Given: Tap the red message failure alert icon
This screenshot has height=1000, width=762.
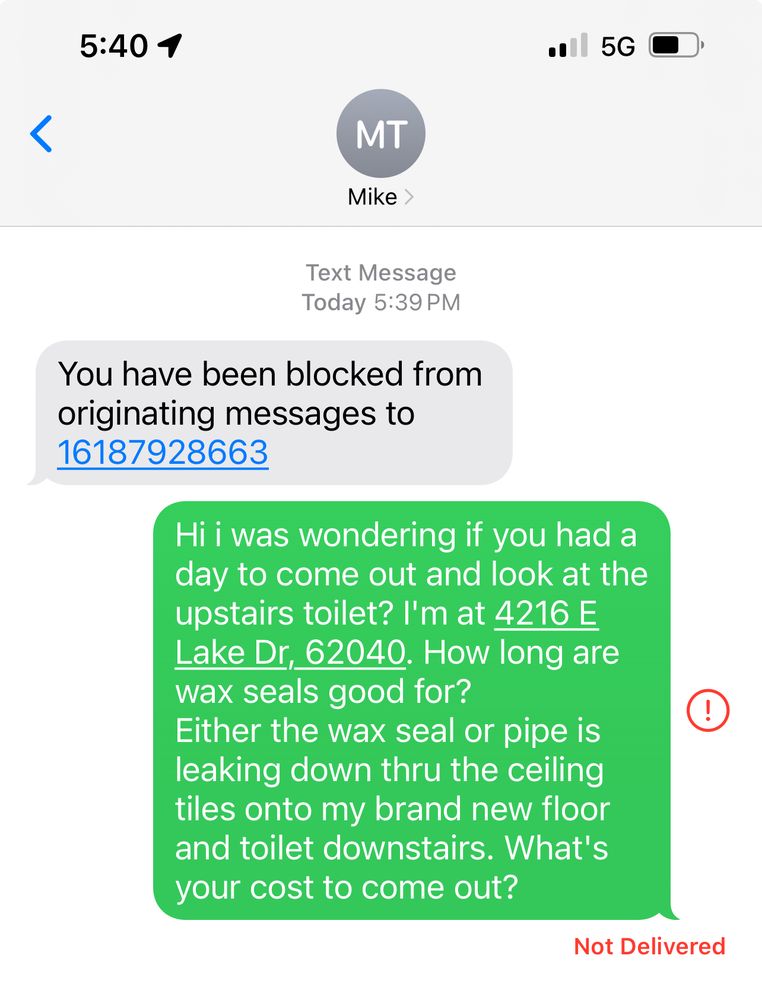Looking at the screenshot, I should 708,711.
